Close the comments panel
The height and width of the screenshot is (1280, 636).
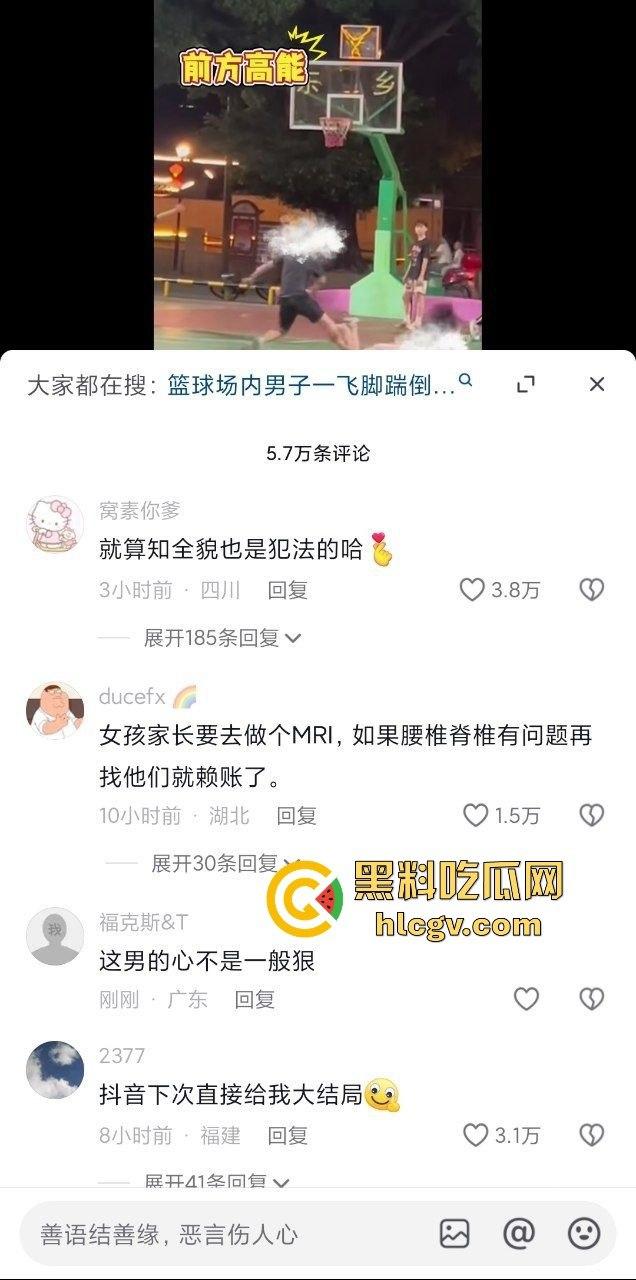coord(597,384)
